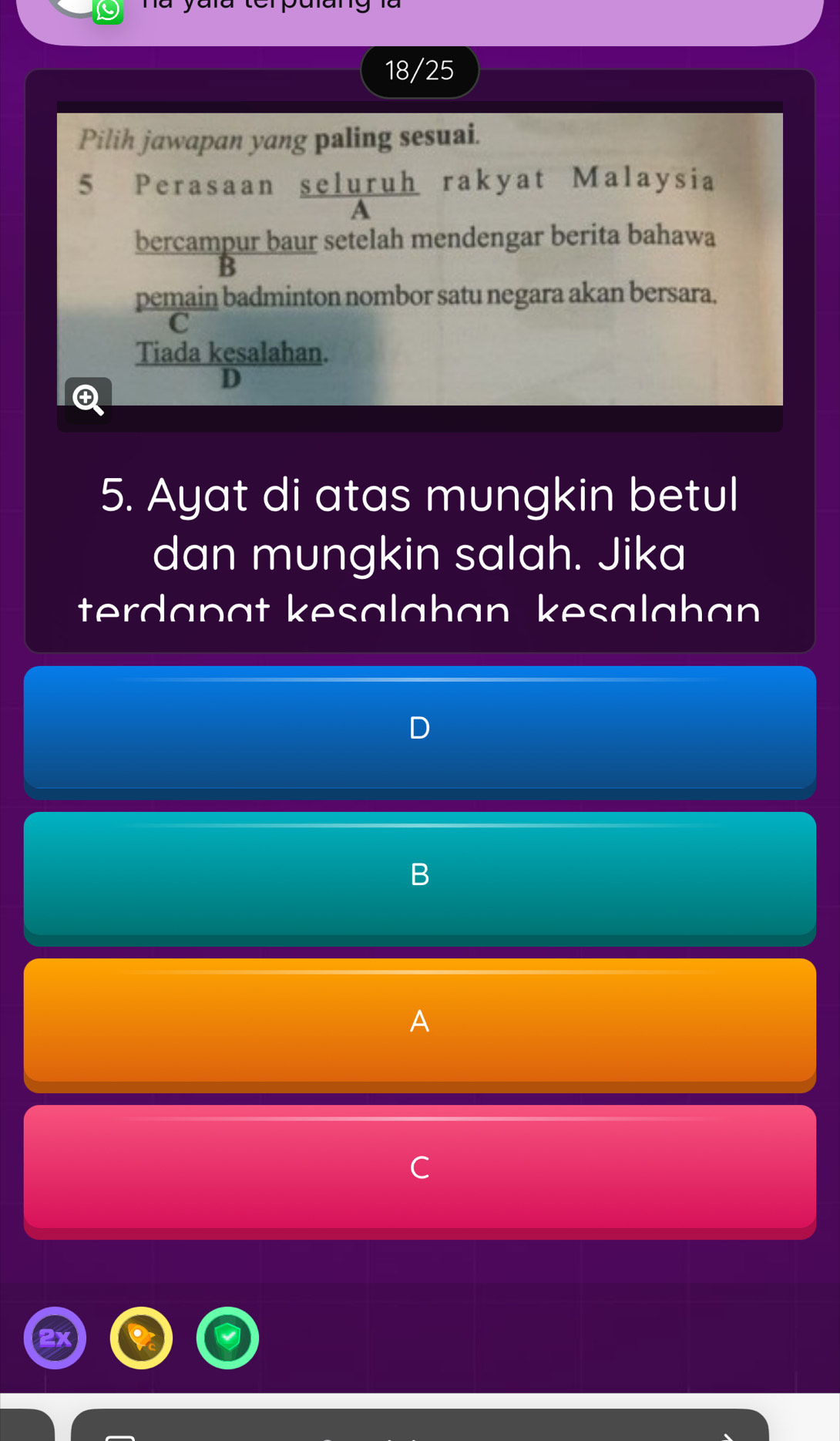
Task: Select answer D
Action: pyautogui.click(x=419, y=729)
